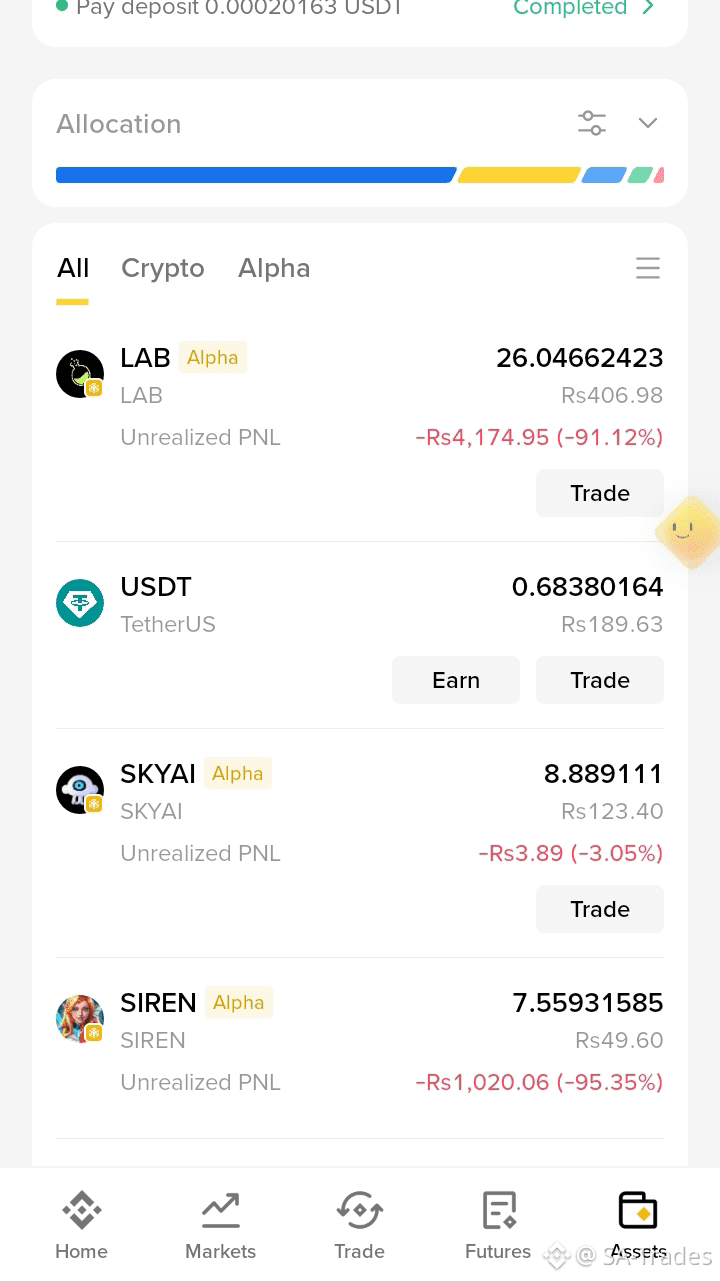Go to the Home tab
This screenshot has width=720, height=1281.
81,1225
